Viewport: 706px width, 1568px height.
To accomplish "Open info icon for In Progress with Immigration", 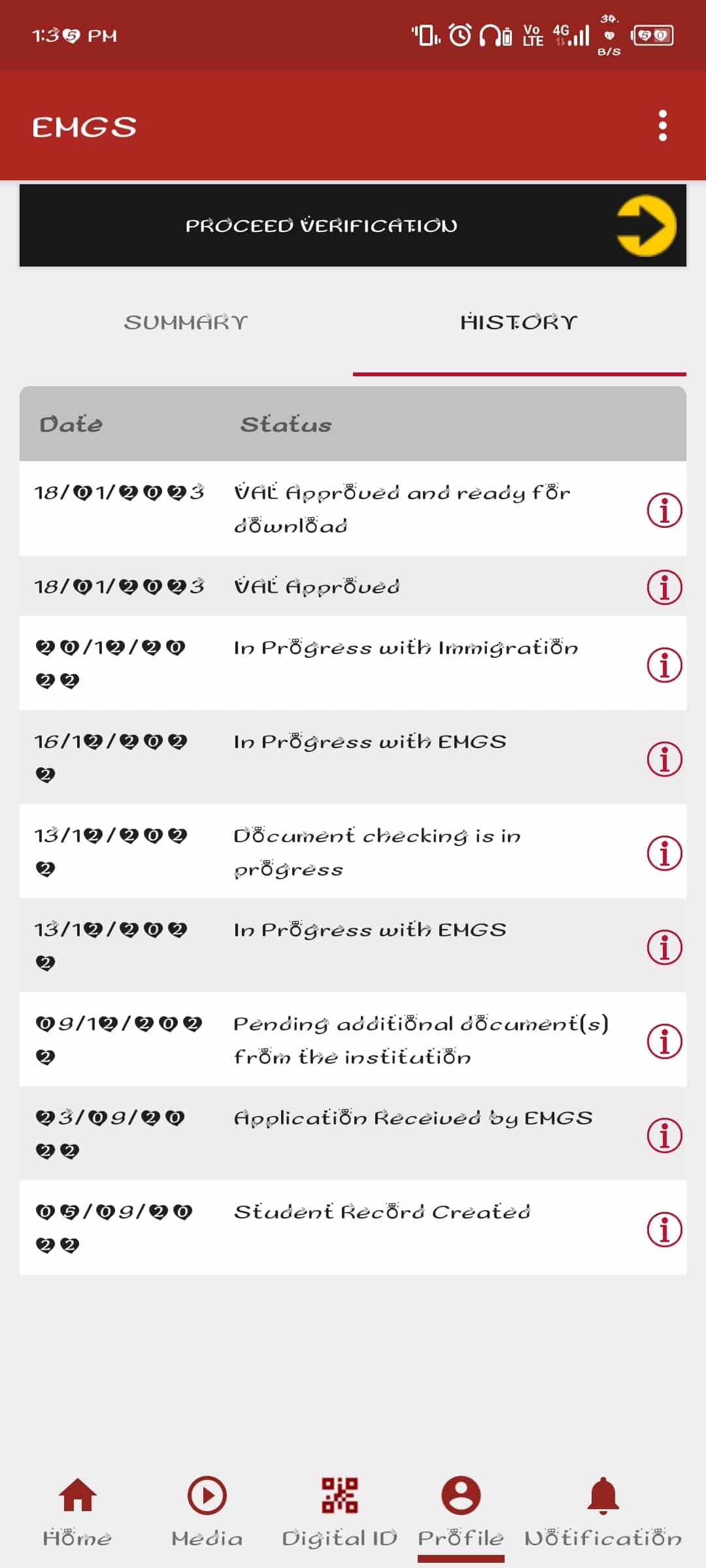I will click(x=664, y=665).
